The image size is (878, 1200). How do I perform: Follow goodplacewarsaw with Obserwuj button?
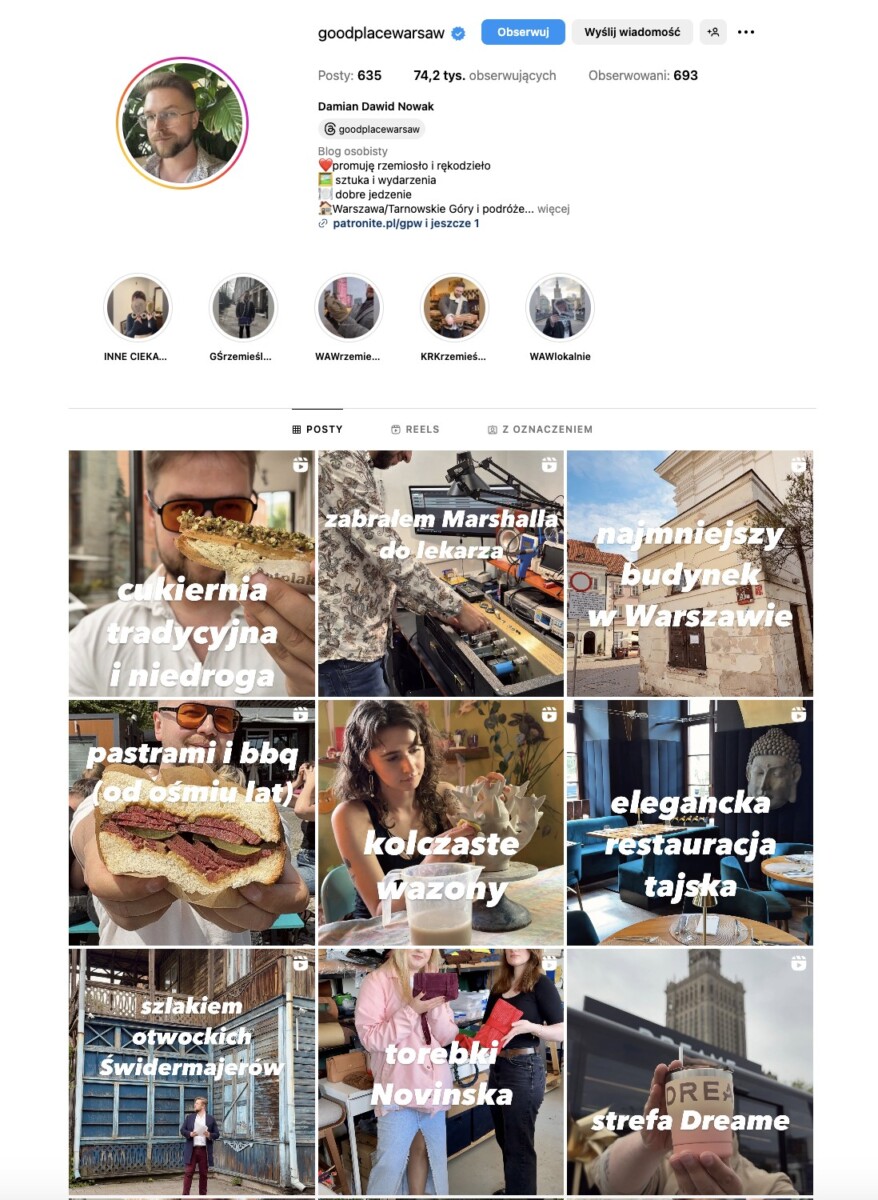[x=522, y=32]
